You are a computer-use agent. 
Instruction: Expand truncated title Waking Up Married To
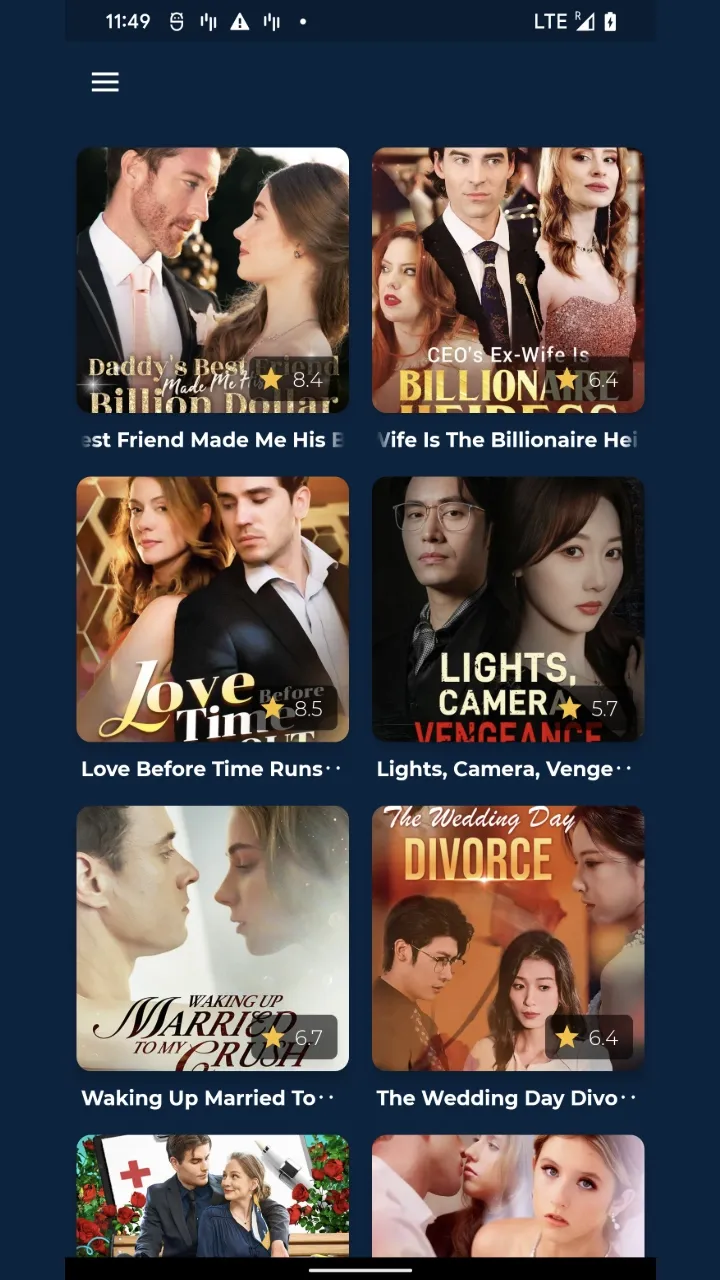click(212, 1098)
